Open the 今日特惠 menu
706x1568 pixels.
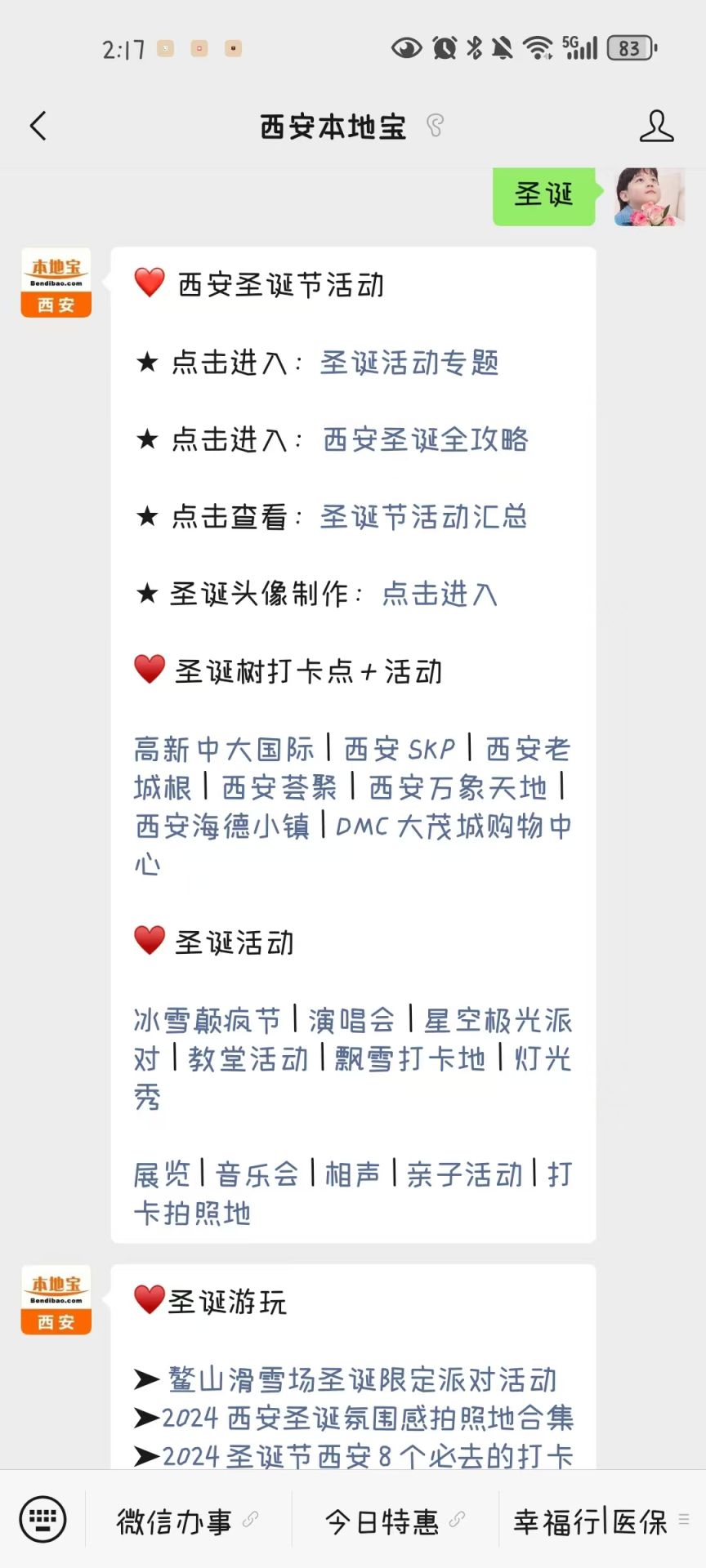coord(382,1521)
